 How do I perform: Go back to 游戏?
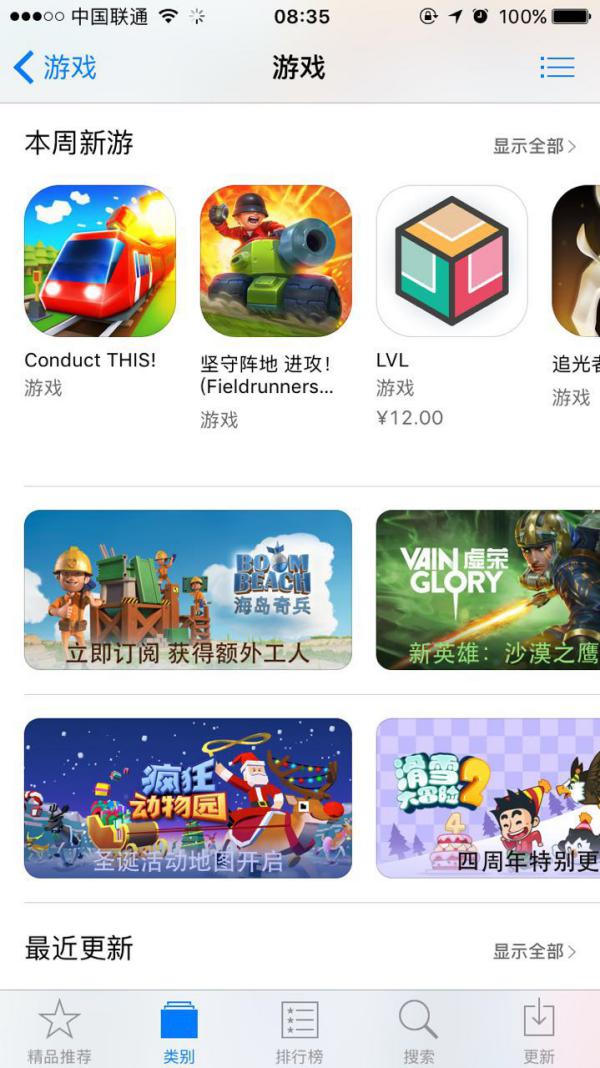[56, 68]
